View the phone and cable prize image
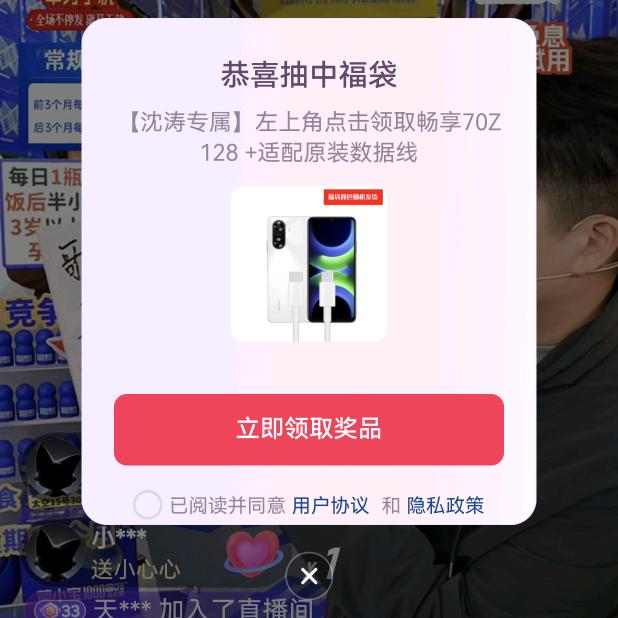618x618 pixels. click(308, 265)
